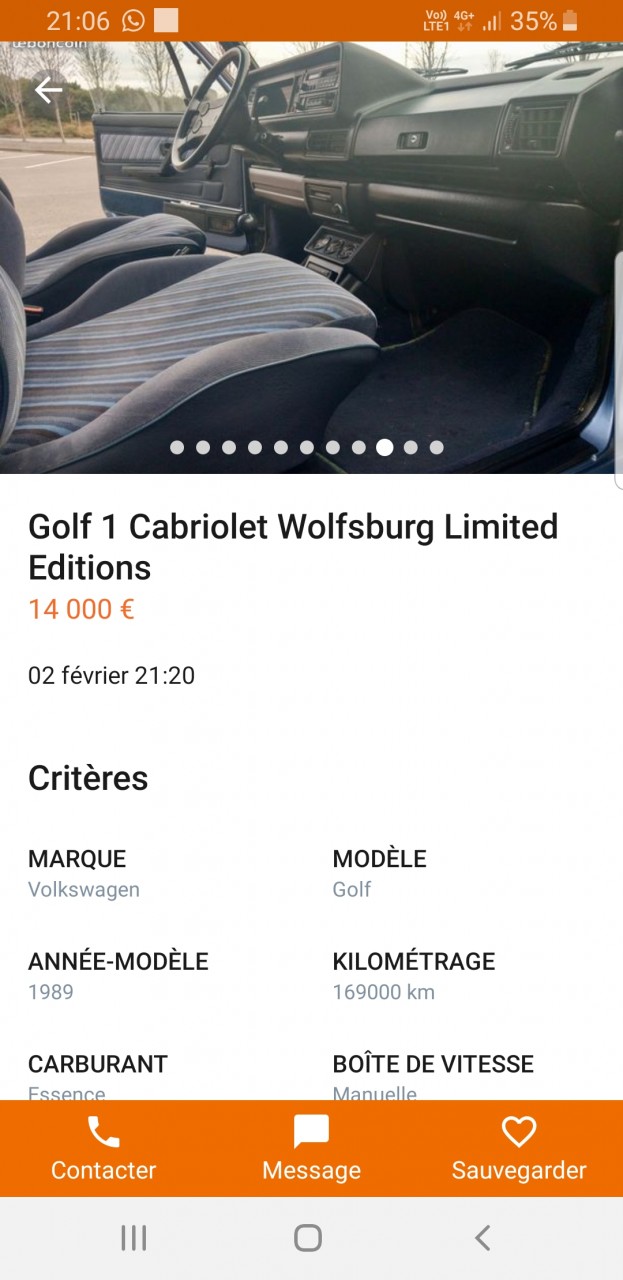Send the seller a Message

tap(311, 1149)
